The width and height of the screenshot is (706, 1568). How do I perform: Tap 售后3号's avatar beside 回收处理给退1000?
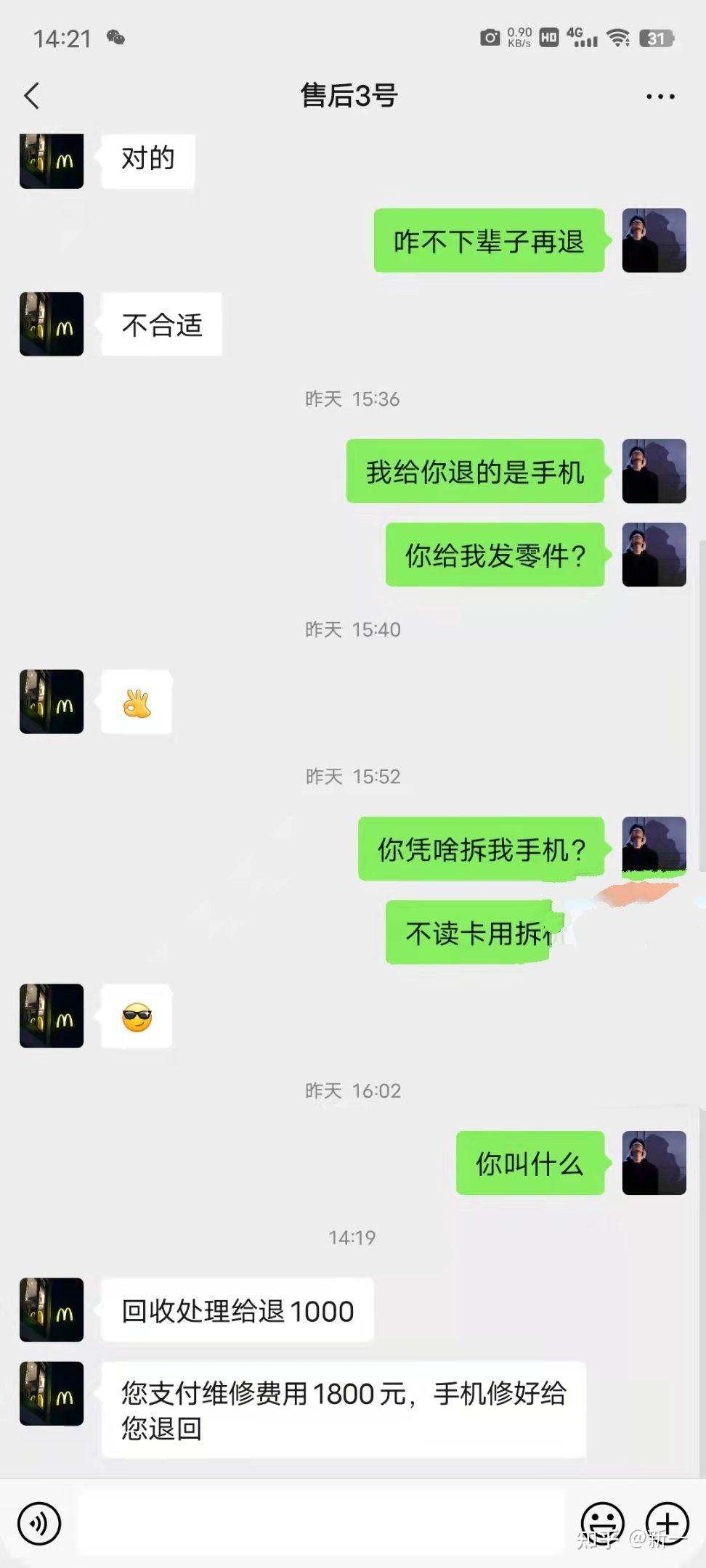coord(52,1310)
